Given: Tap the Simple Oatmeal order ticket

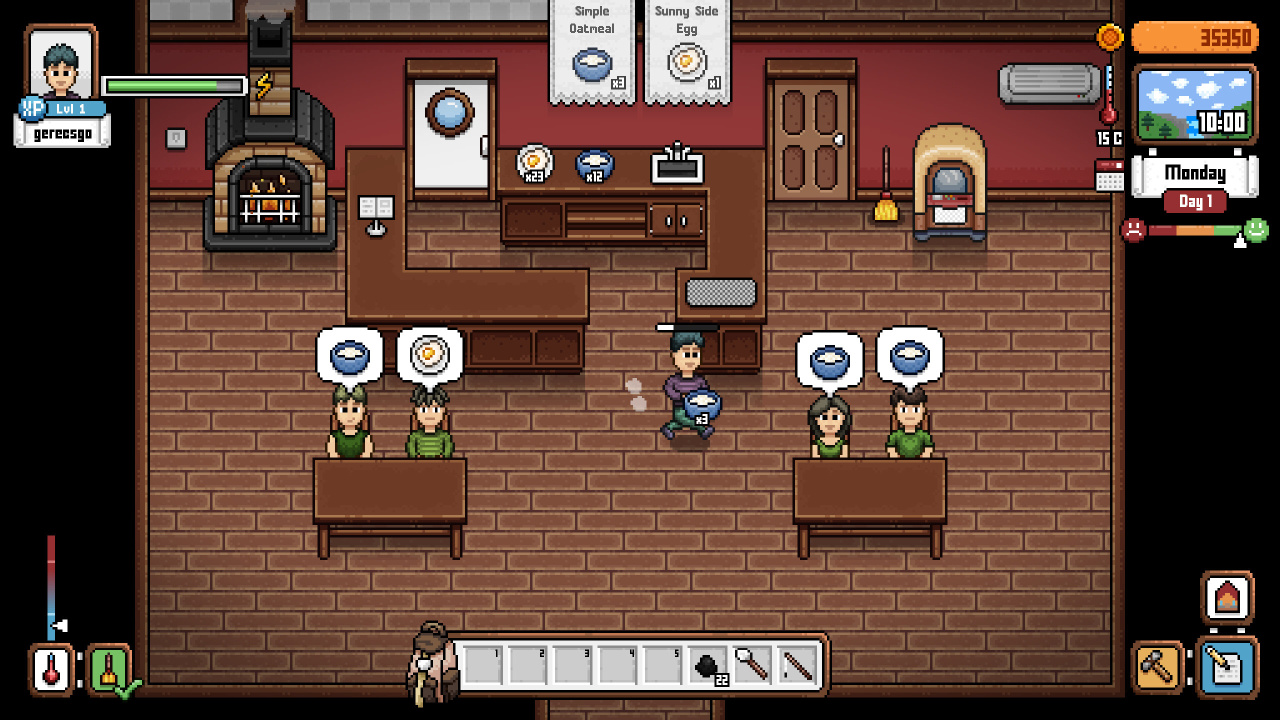Looking at the screenshot, I should click(592, 50).
